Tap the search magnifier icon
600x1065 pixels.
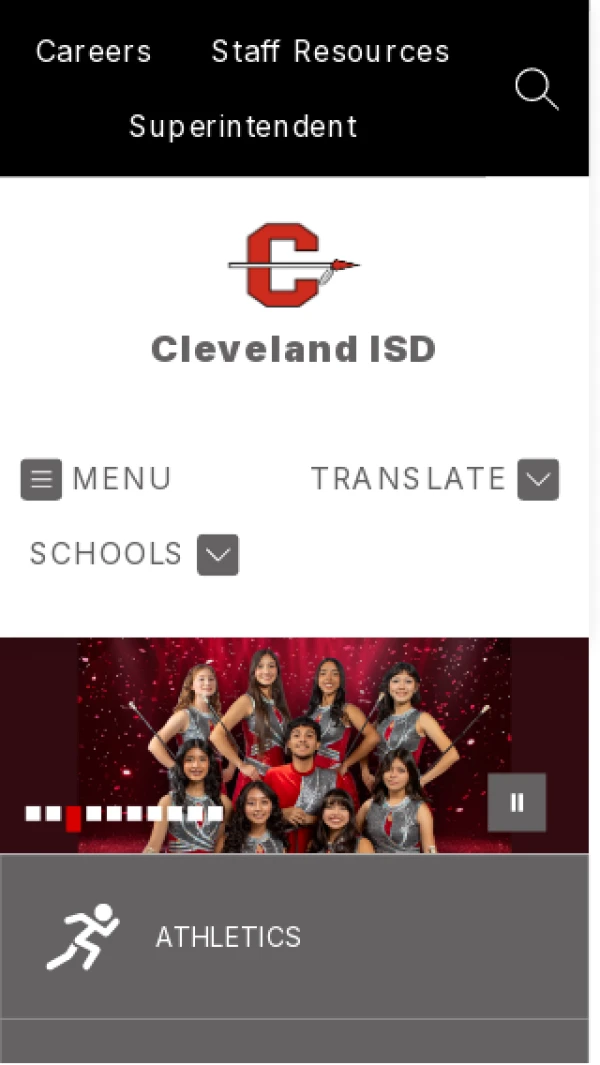(x=536, y=90)
